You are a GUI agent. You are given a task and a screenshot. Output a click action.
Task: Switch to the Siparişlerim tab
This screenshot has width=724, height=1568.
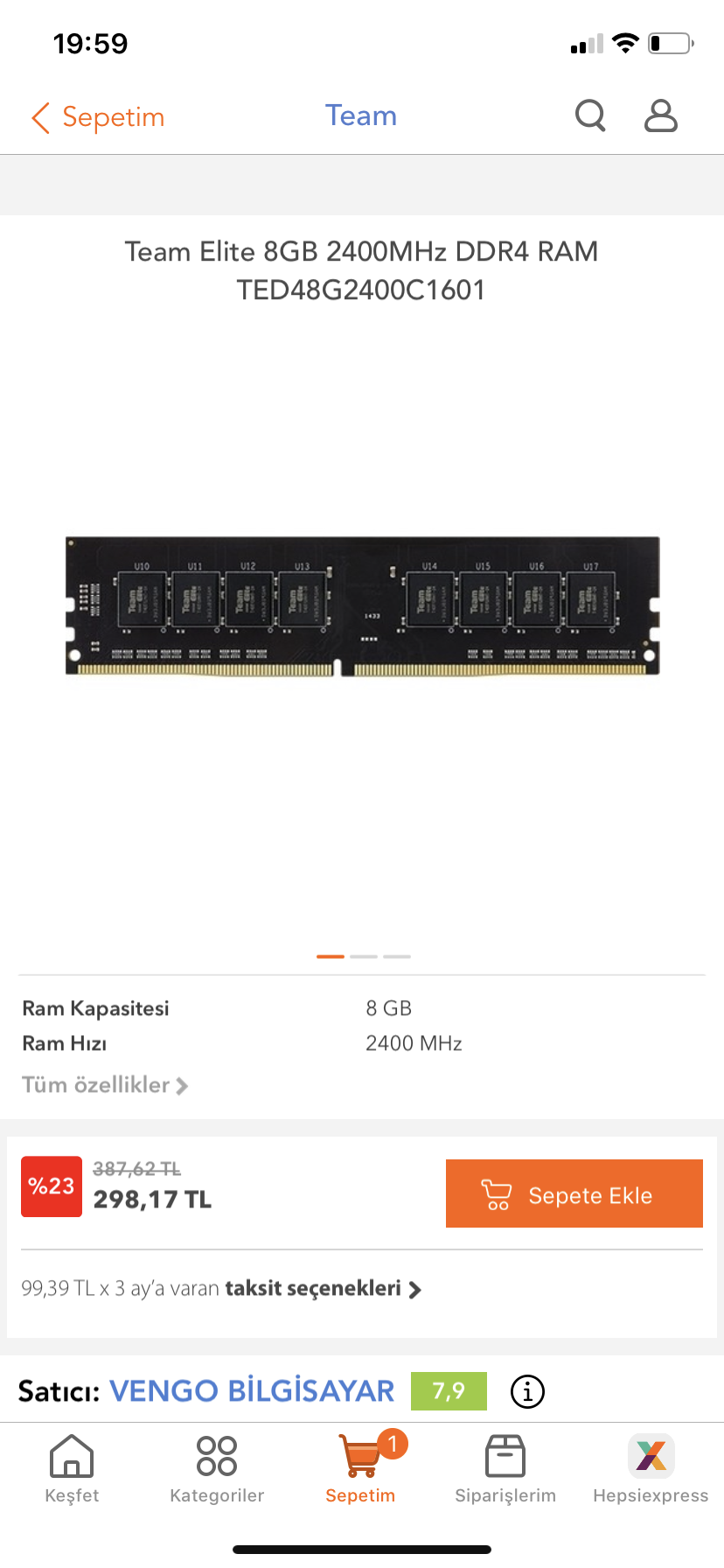point(505,1470)
